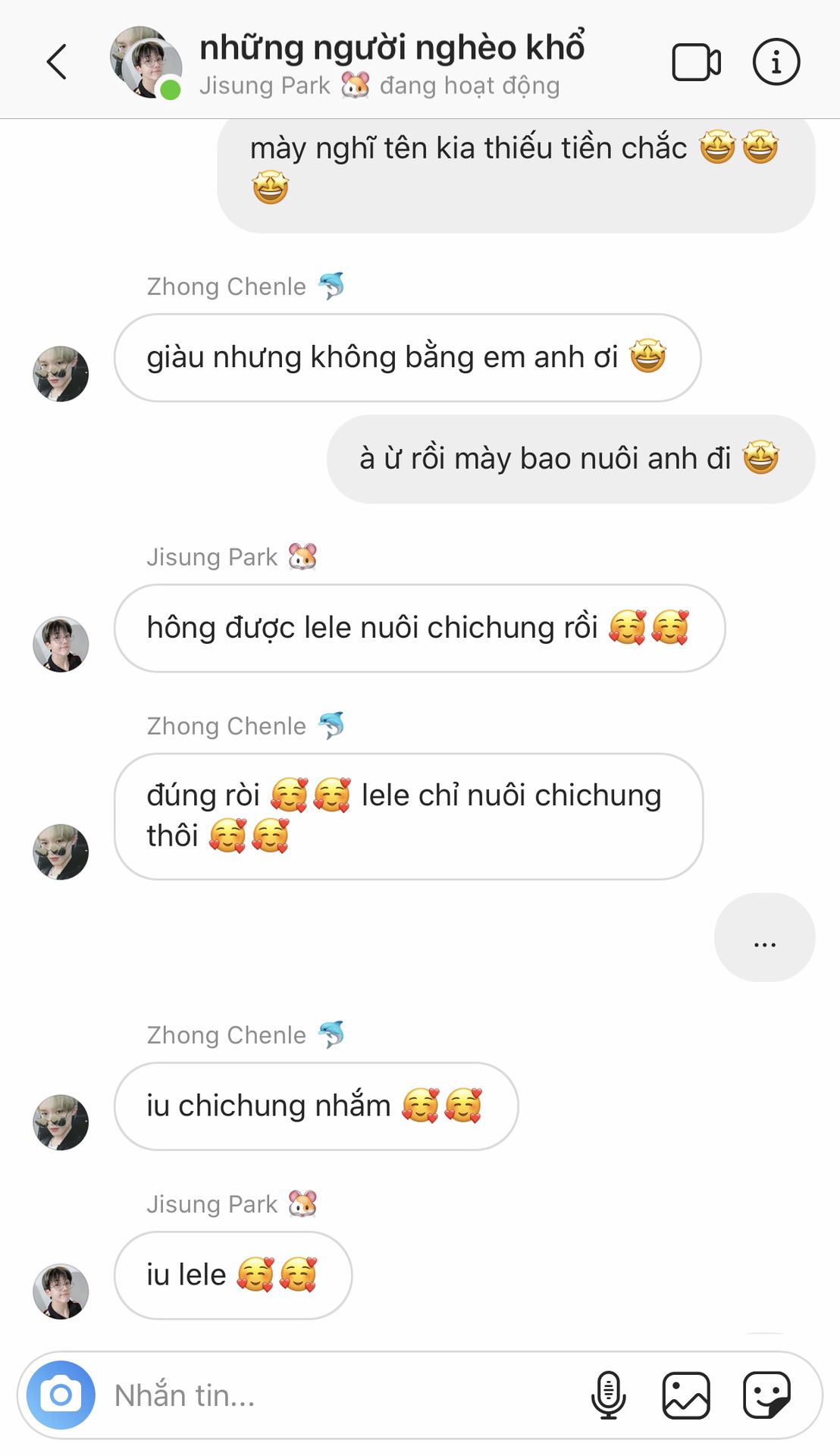Open group name những người nghèo khổ
The image size is (840, 1456).
[x=392, y=47]
